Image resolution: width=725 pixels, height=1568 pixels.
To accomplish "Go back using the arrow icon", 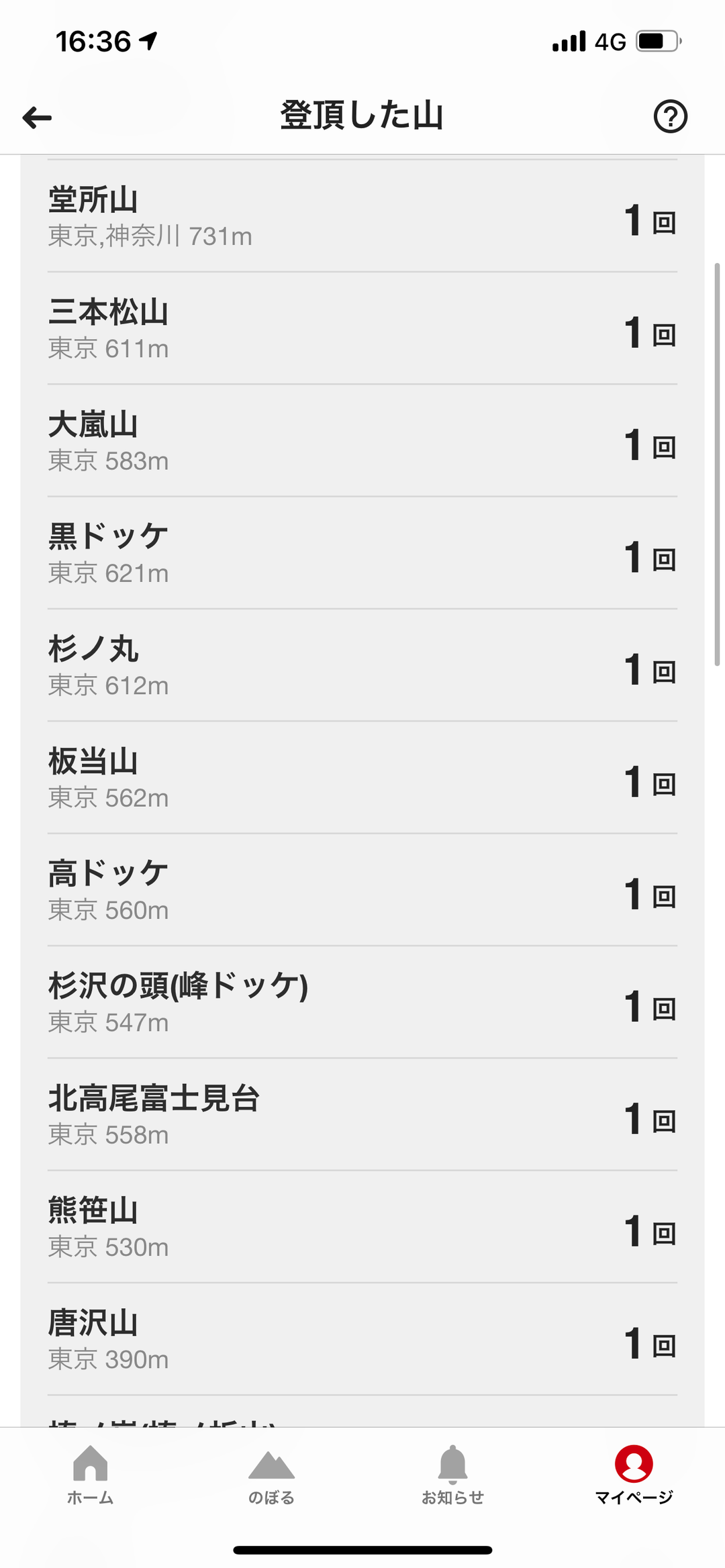I will click(x=37, y=117).
